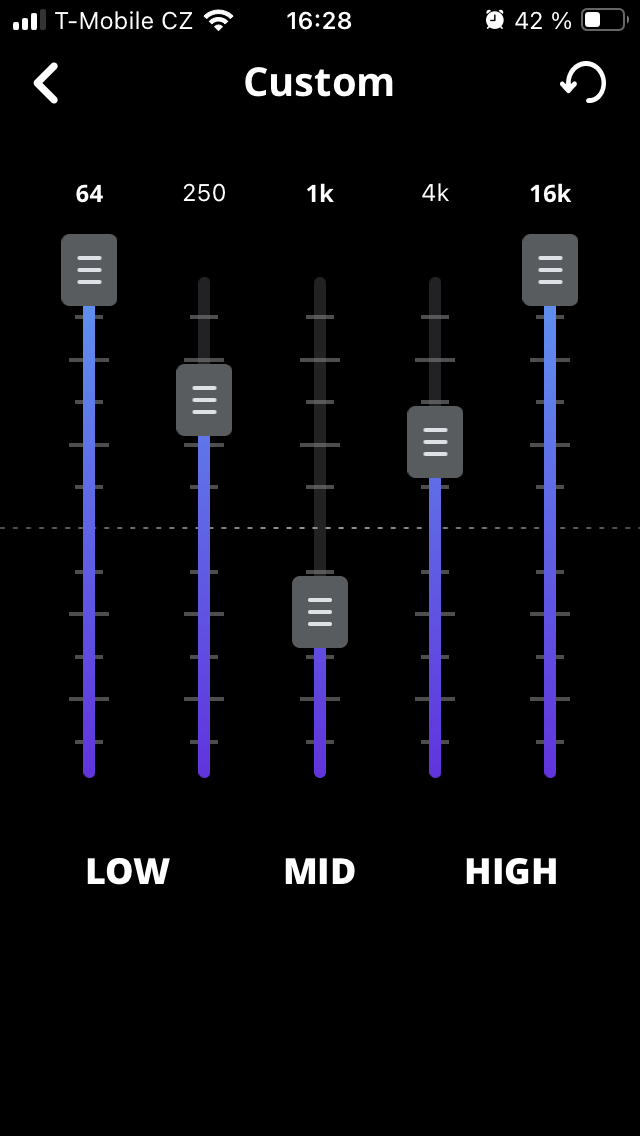The height and width of the screenshot is (1136, 640).
Task: Reset the custom equalizer settings
Action: point(583,83)
